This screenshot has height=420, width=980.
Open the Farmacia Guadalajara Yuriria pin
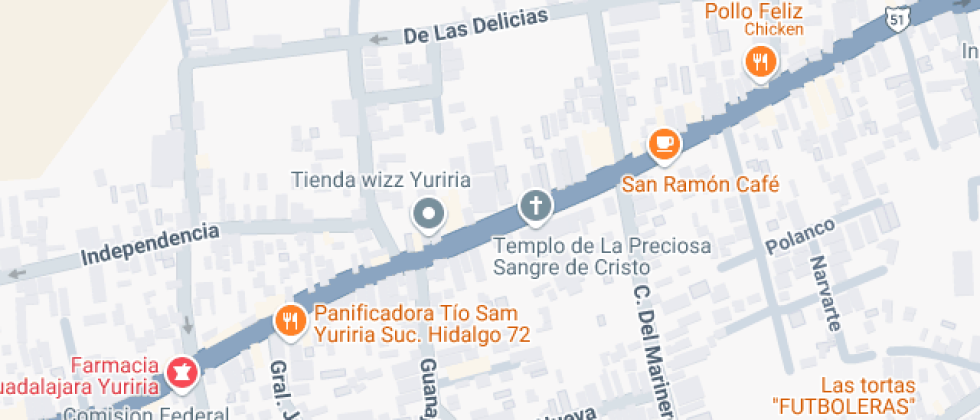click(x=183, y=373)
